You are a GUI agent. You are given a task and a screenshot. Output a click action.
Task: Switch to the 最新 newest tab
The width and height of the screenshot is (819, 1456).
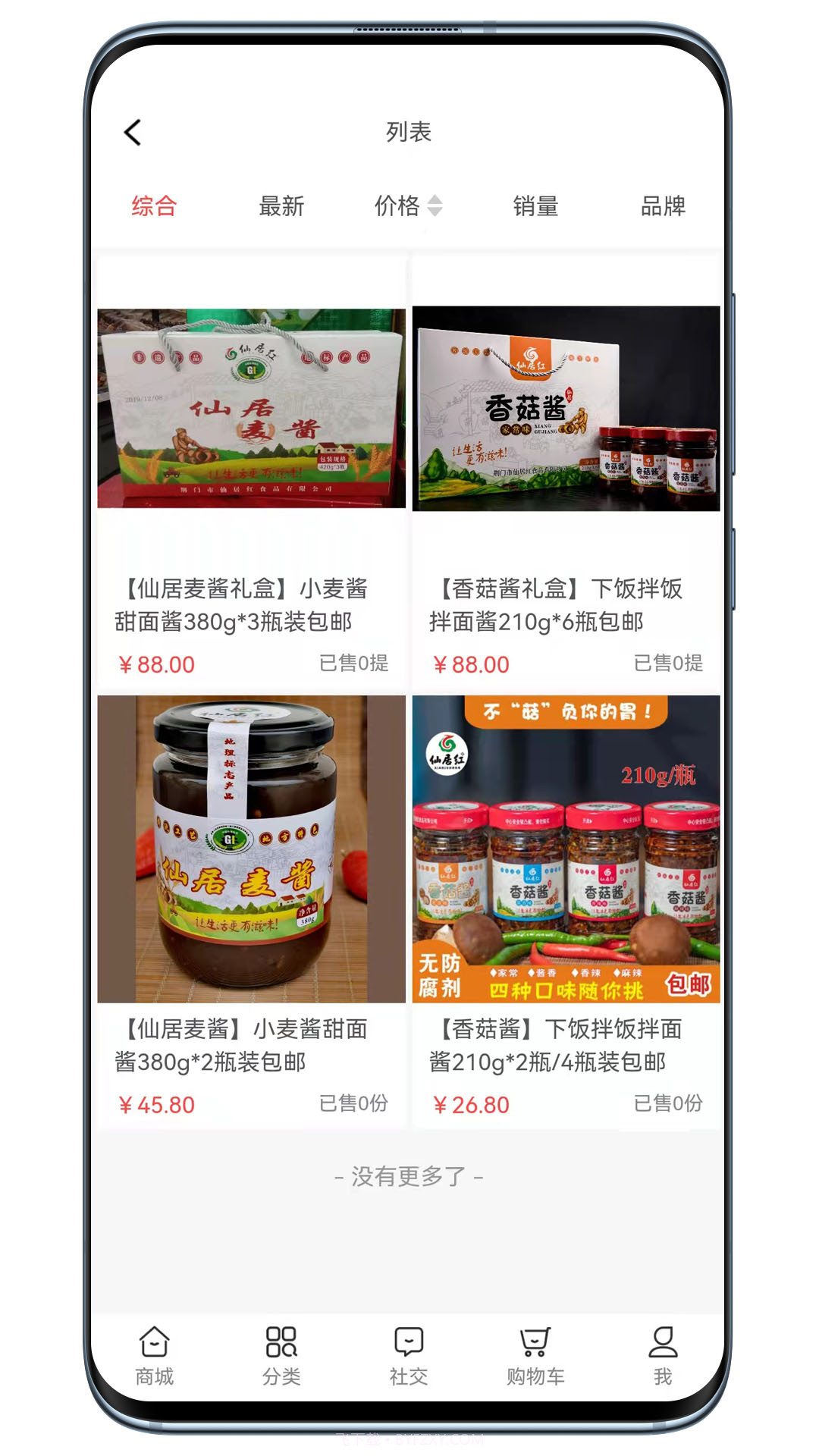[281, 205]
